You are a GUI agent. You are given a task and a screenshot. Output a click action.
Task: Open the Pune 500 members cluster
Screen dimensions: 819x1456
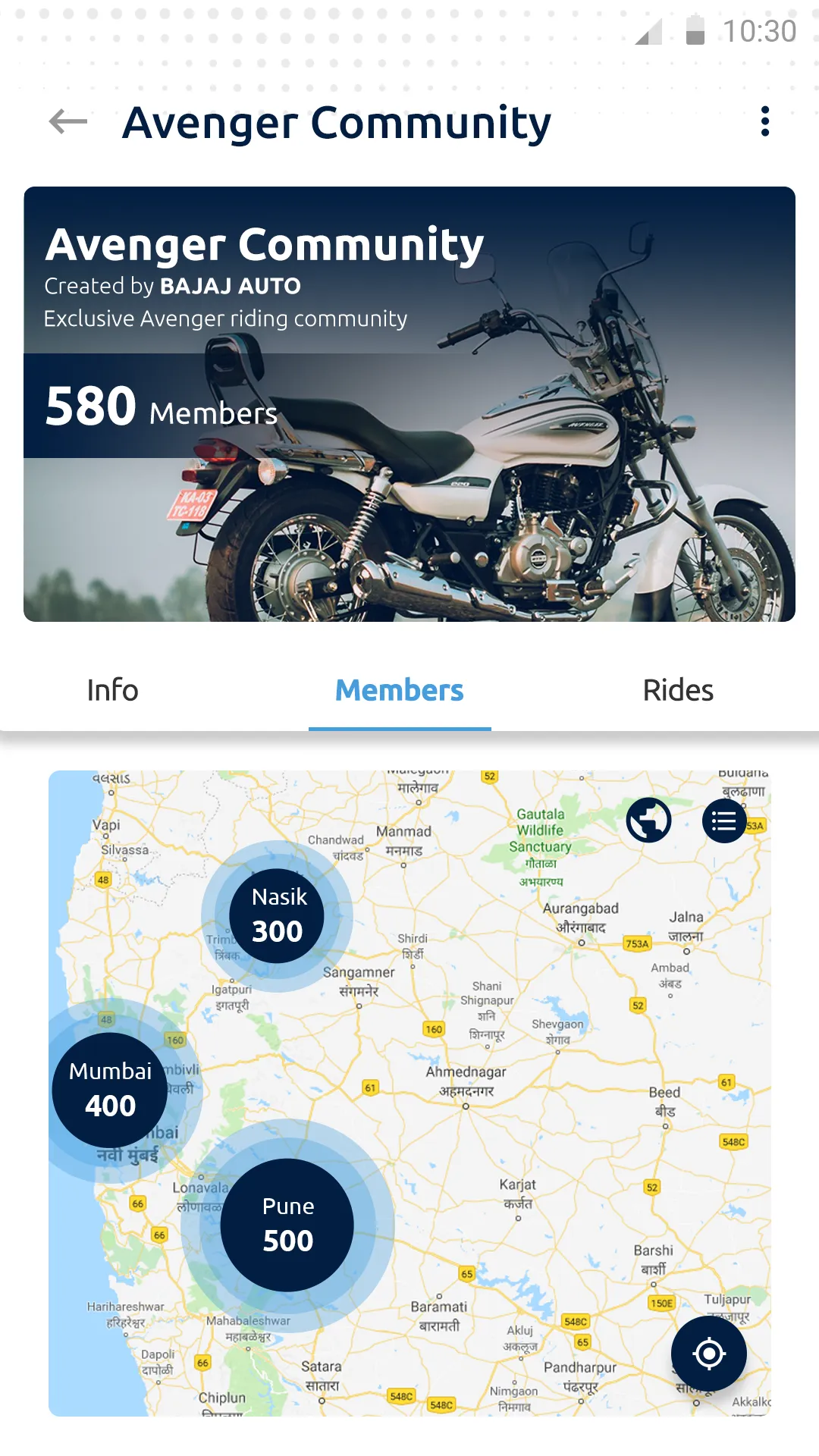pos(287,1225)
